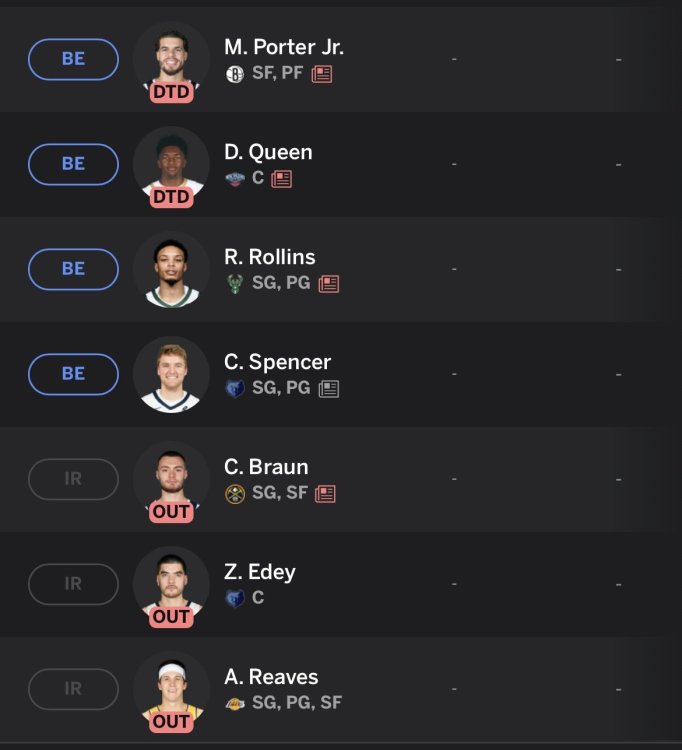This screenshot has height=750, width=682.
Task: Open M. Porter Jr.'s player news icon
Action: (322, 74)
